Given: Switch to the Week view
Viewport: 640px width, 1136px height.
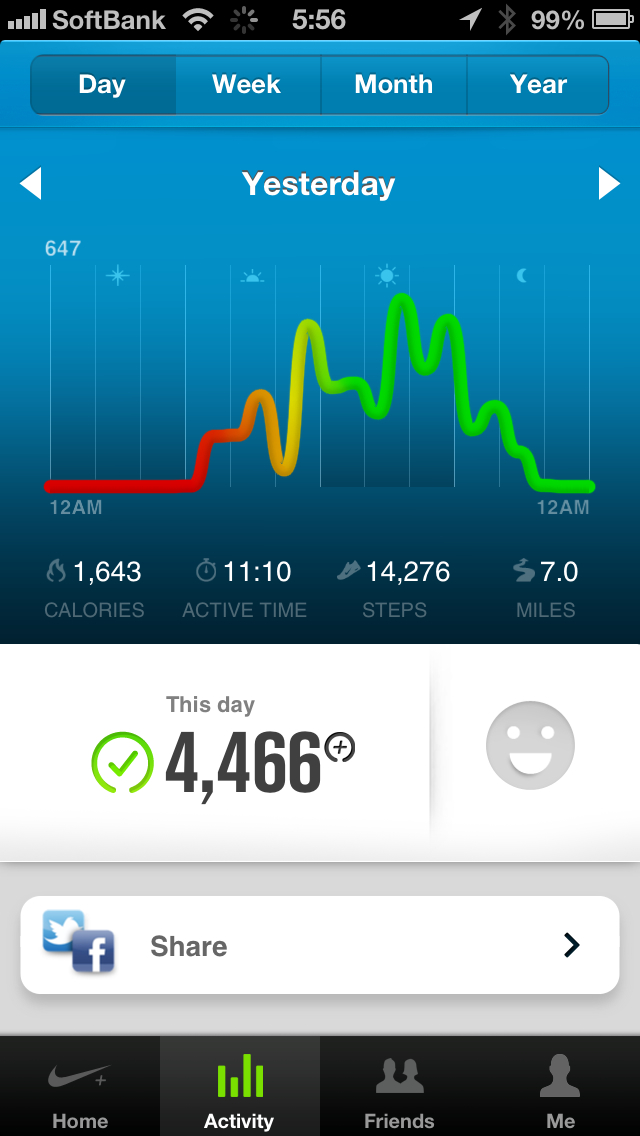Looking at the screenshot, I should click(247, 85).
